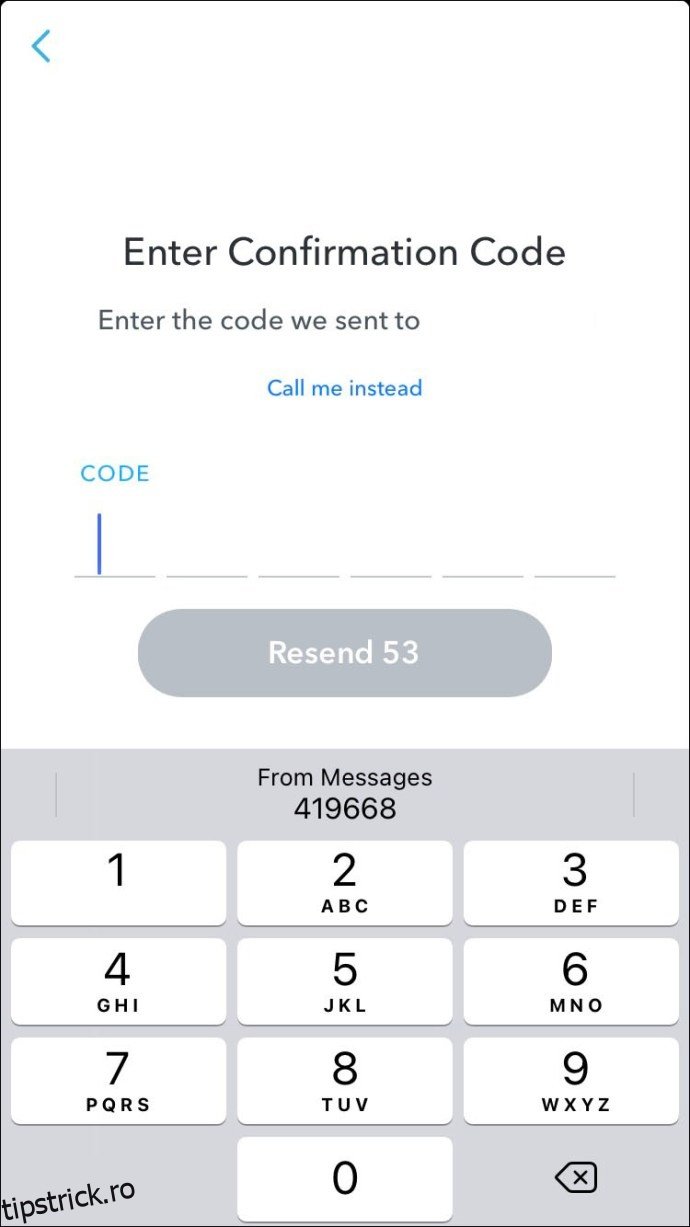Enter digit 1 on the keypad
This screenshot has height=1227, width=690.
click(x=118, y=883)
